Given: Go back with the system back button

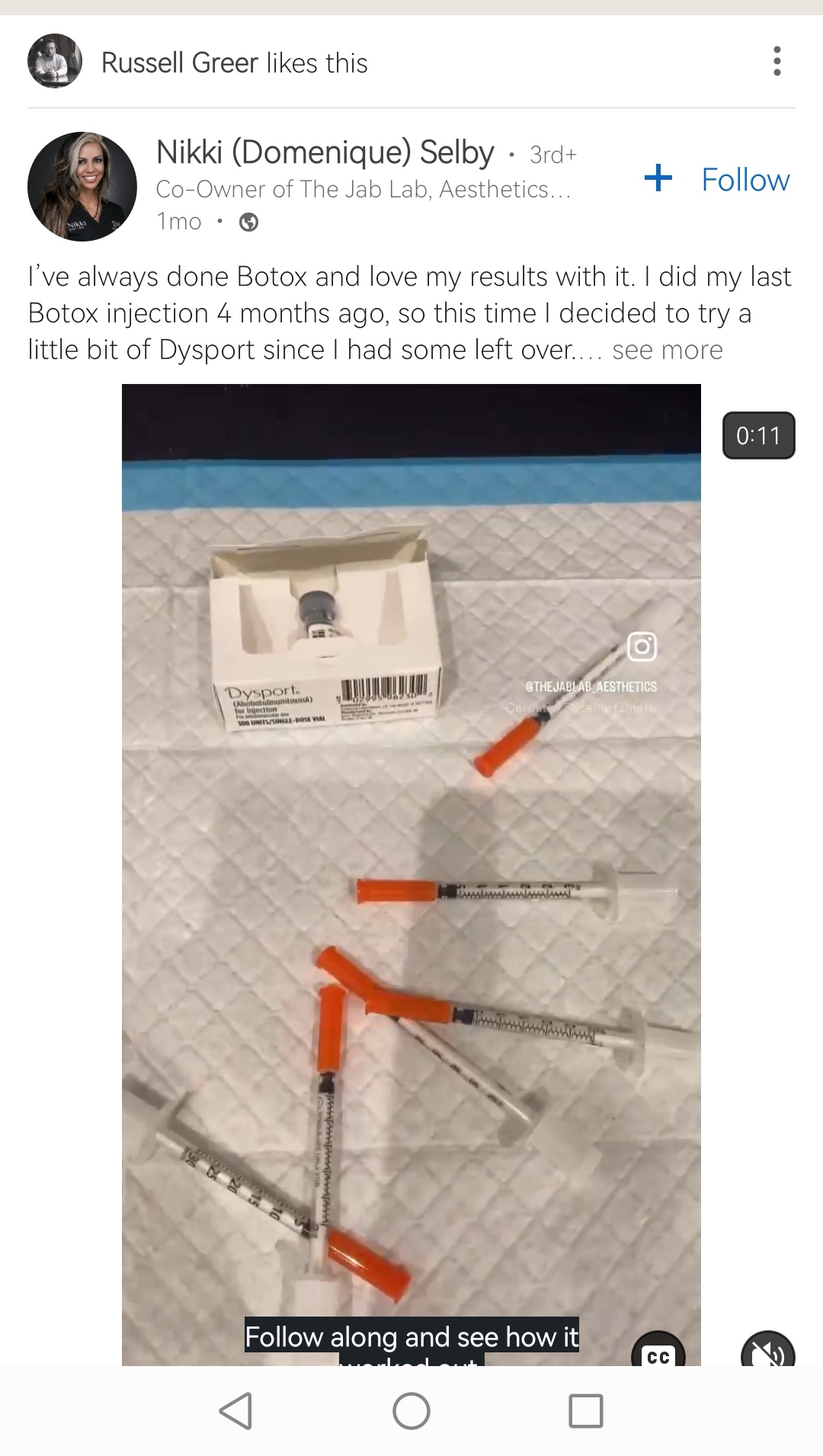Looking at the screenshot, I should pyautogui.click(x=235, y=1411).
